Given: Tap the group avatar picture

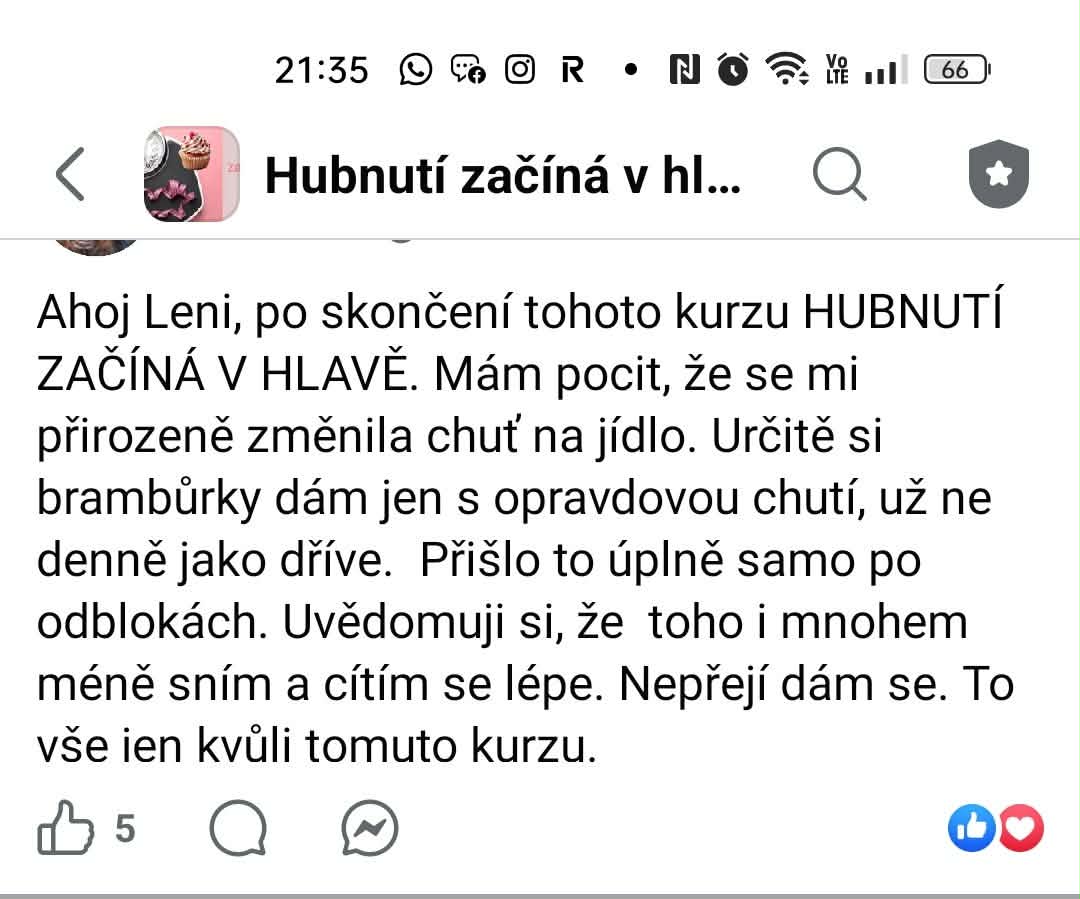Looking at the screenshot, I should (x=192, y=175).
